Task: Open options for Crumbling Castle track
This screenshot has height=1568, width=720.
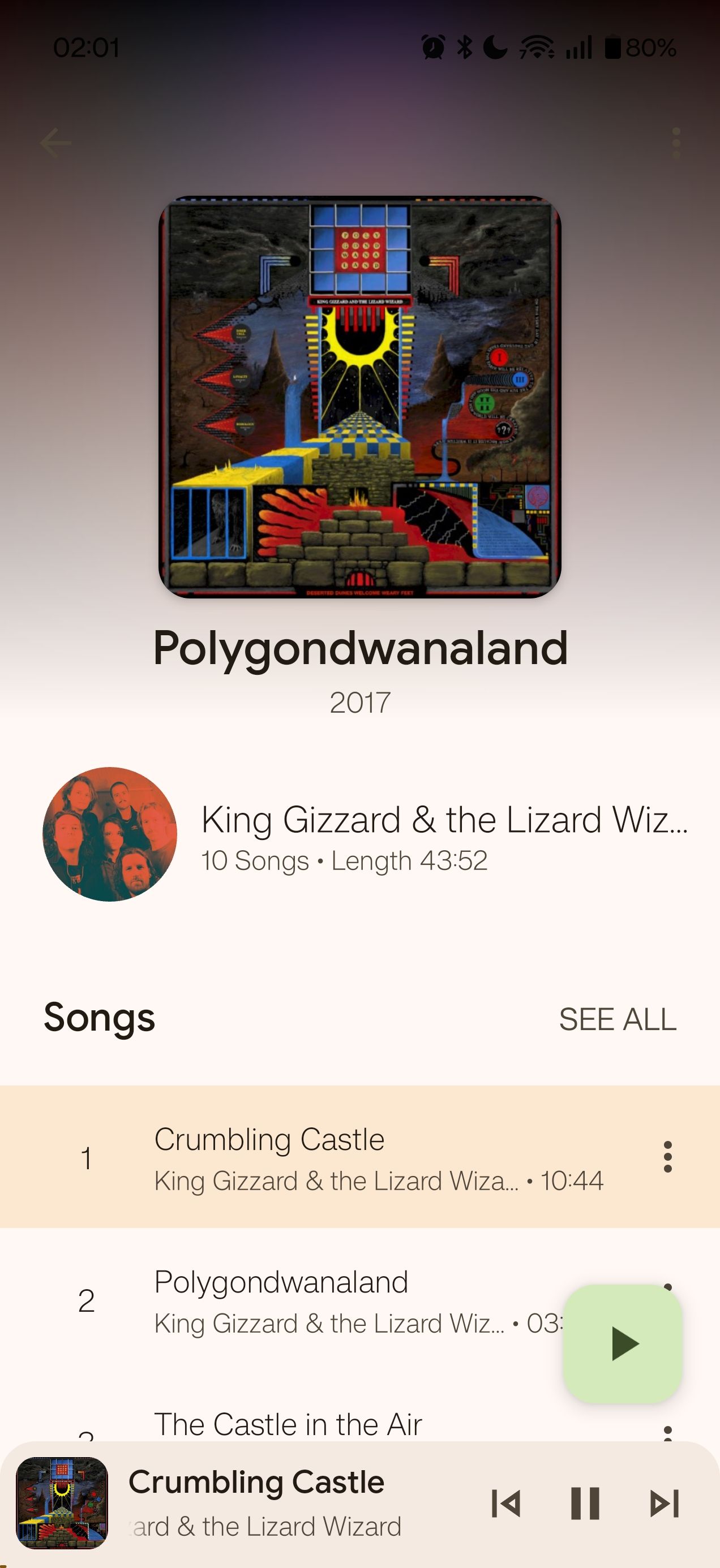Action: point(667,1157)
